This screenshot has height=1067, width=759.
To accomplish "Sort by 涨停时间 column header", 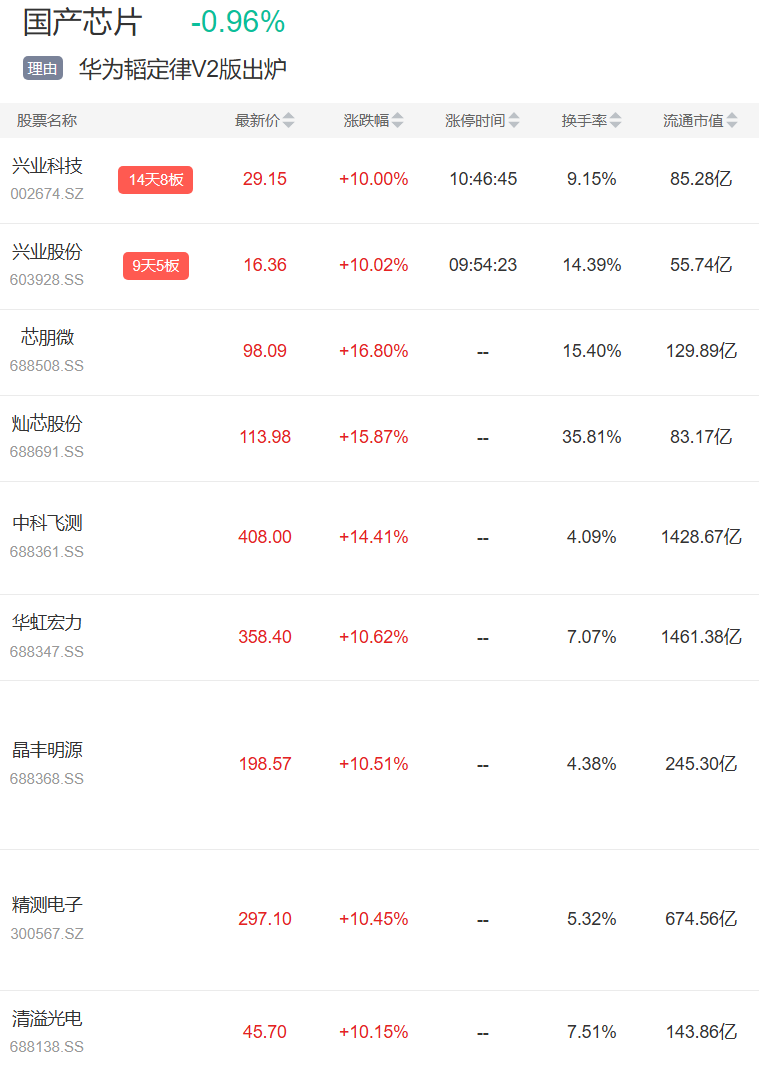I will [482, 121].
